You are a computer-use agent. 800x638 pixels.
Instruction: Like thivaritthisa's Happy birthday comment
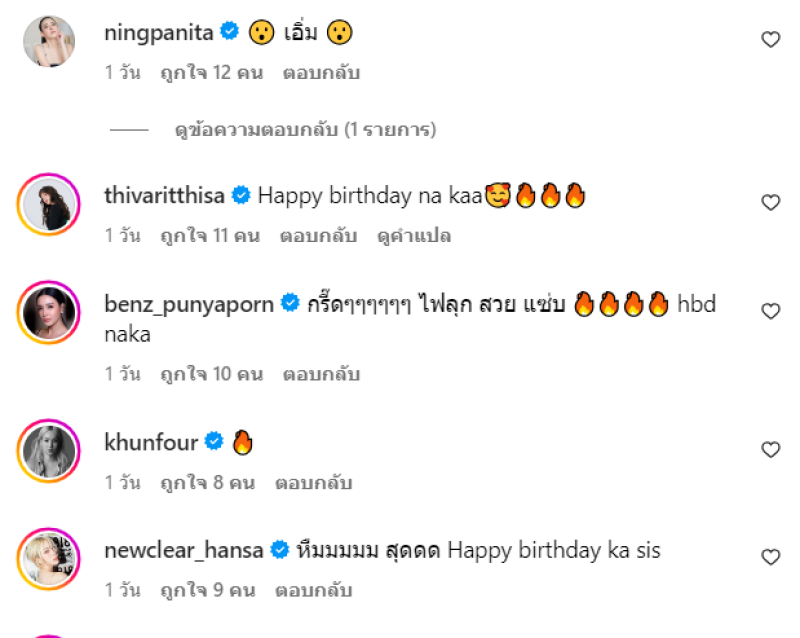coord(770,203)
